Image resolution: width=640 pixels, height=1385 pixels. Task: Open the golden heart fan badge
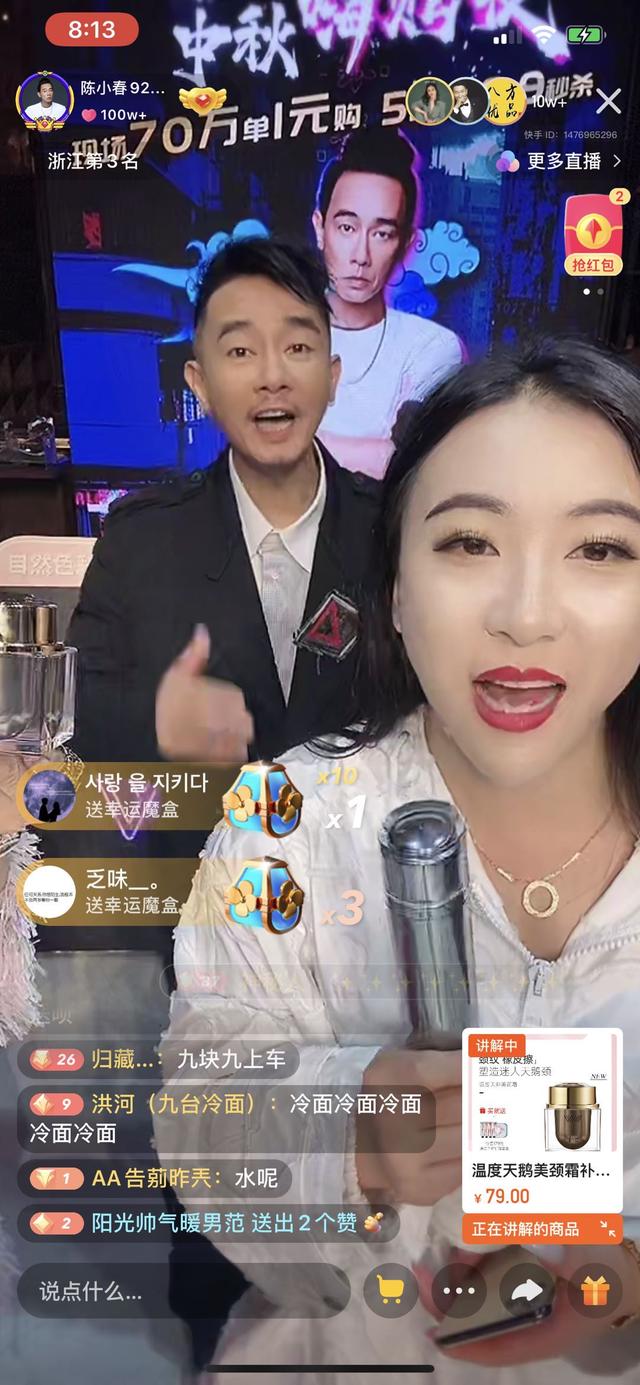202,99
